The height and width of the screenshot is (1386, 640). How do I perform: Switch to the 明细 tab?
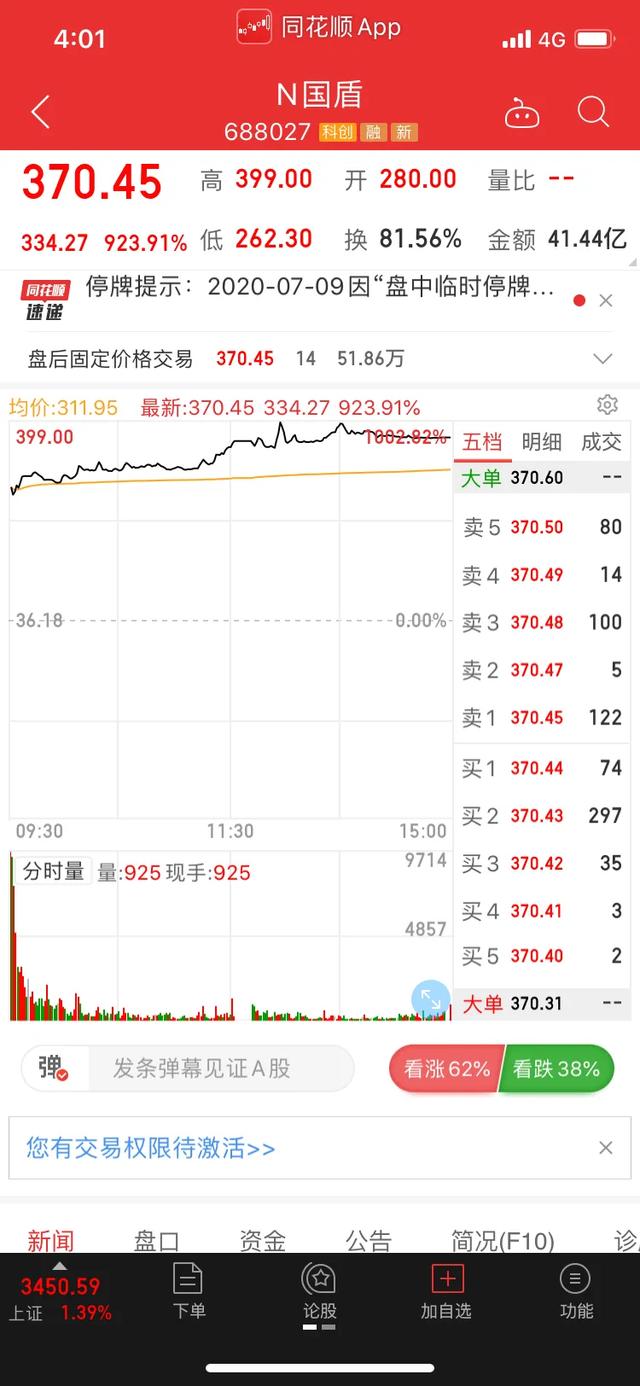tap(541, 442)
